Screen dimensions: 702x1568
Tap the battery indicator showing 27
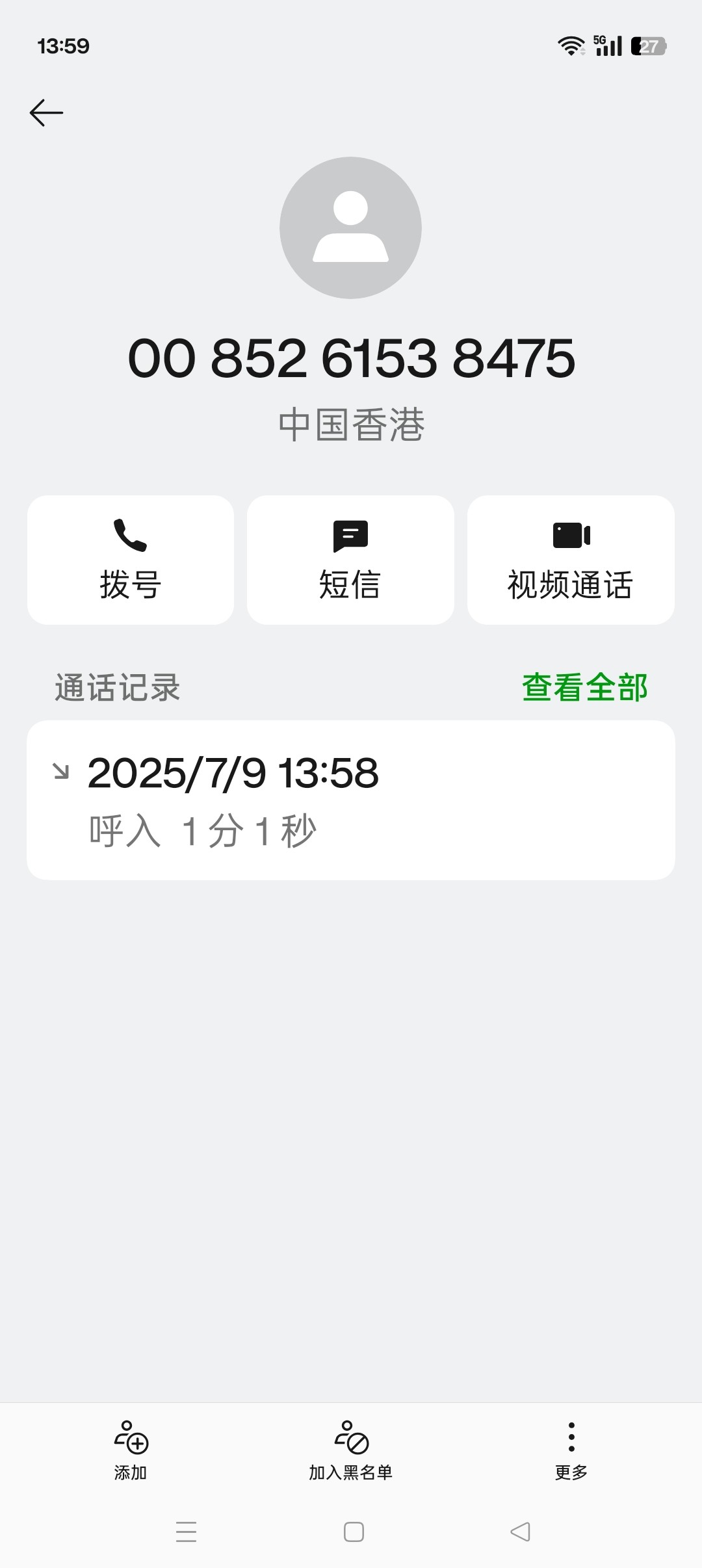click(648, 46)
